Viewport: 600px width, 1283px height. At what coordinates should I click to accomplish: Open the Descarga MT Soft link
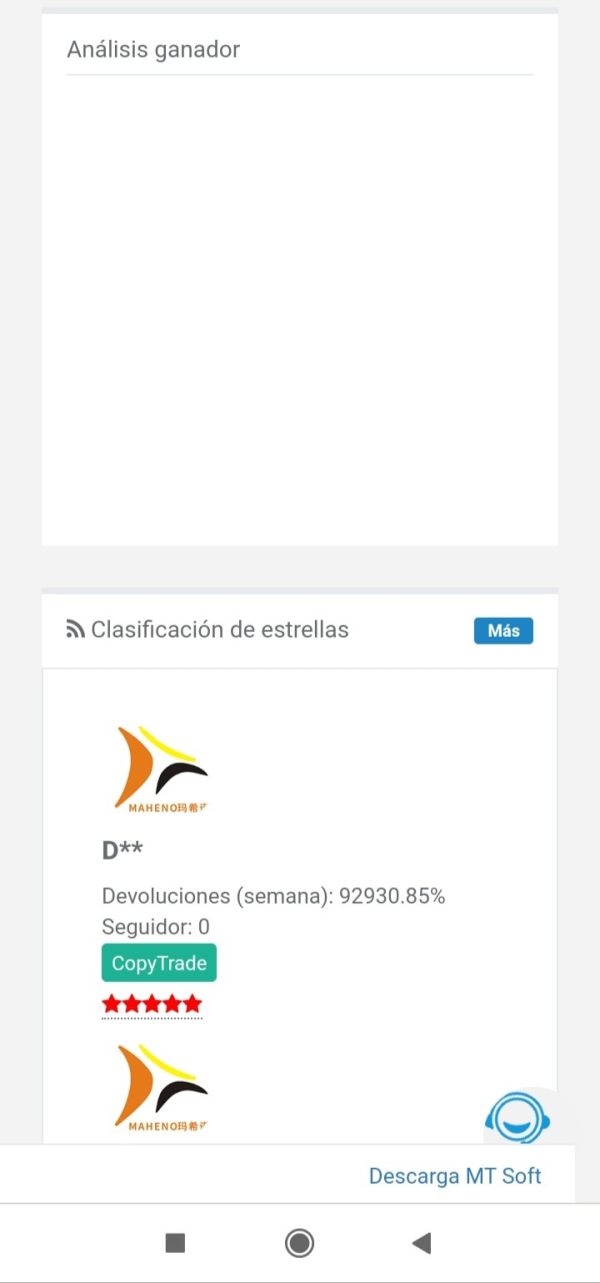pyautogui.click(x=455, y=1176)
